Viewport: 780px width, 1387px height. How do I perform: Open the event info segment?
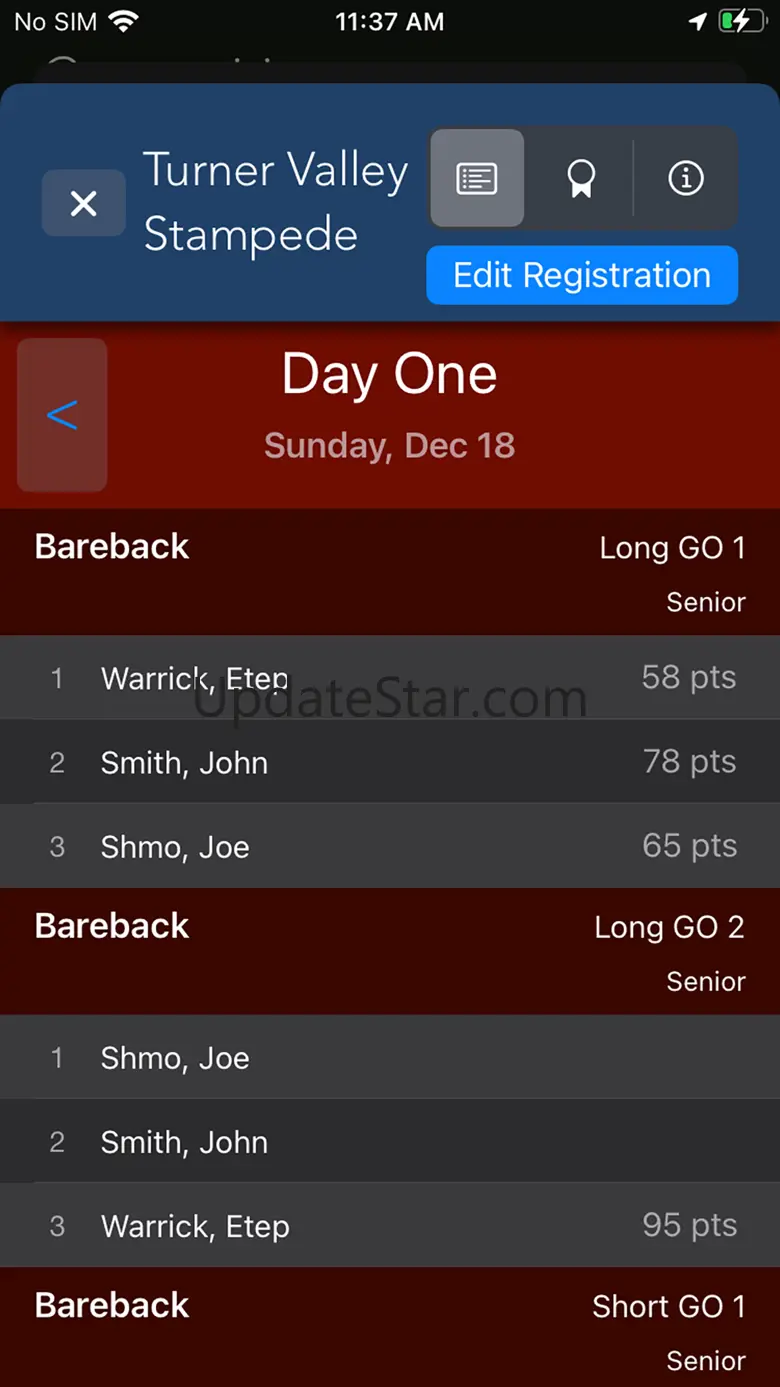point(686,179)
